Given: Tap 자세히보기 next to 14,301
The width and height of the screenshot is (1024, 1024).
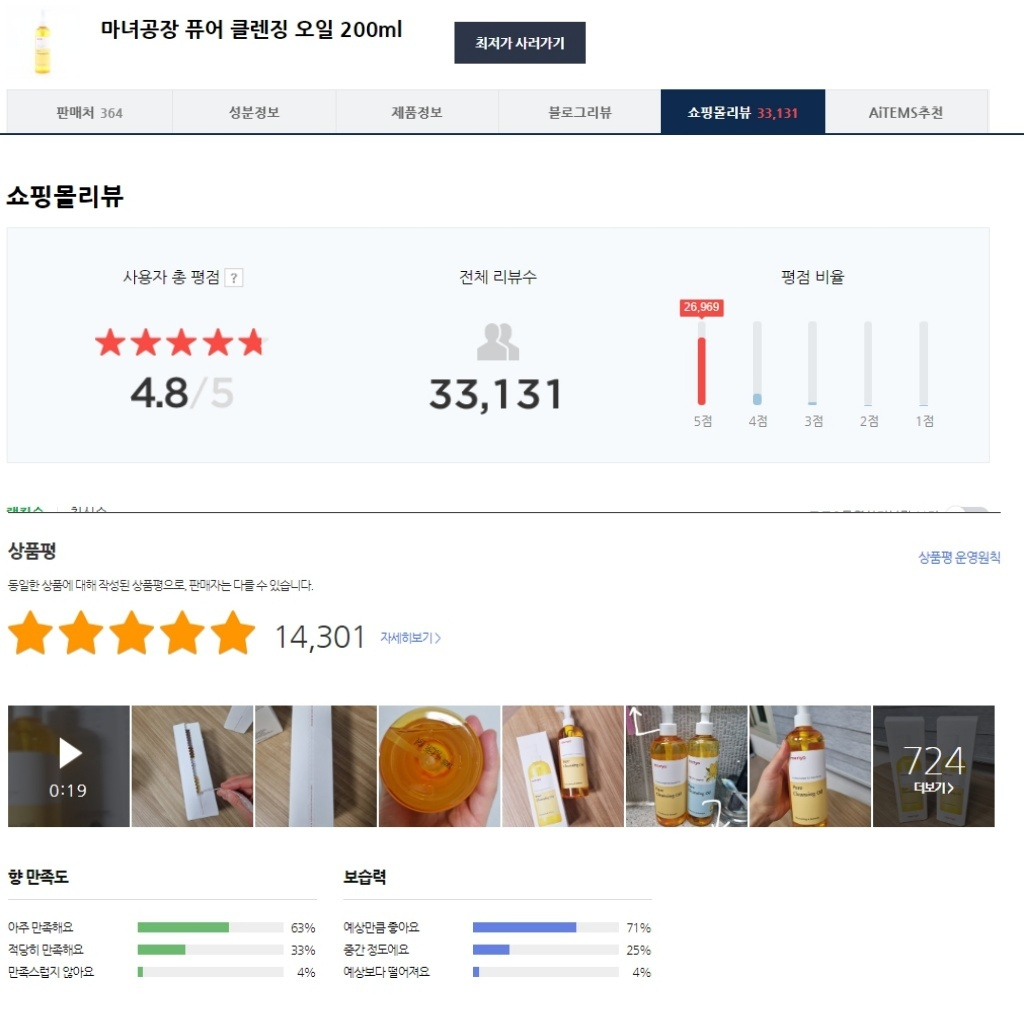Looking at the screenshot, I should 410,638.
